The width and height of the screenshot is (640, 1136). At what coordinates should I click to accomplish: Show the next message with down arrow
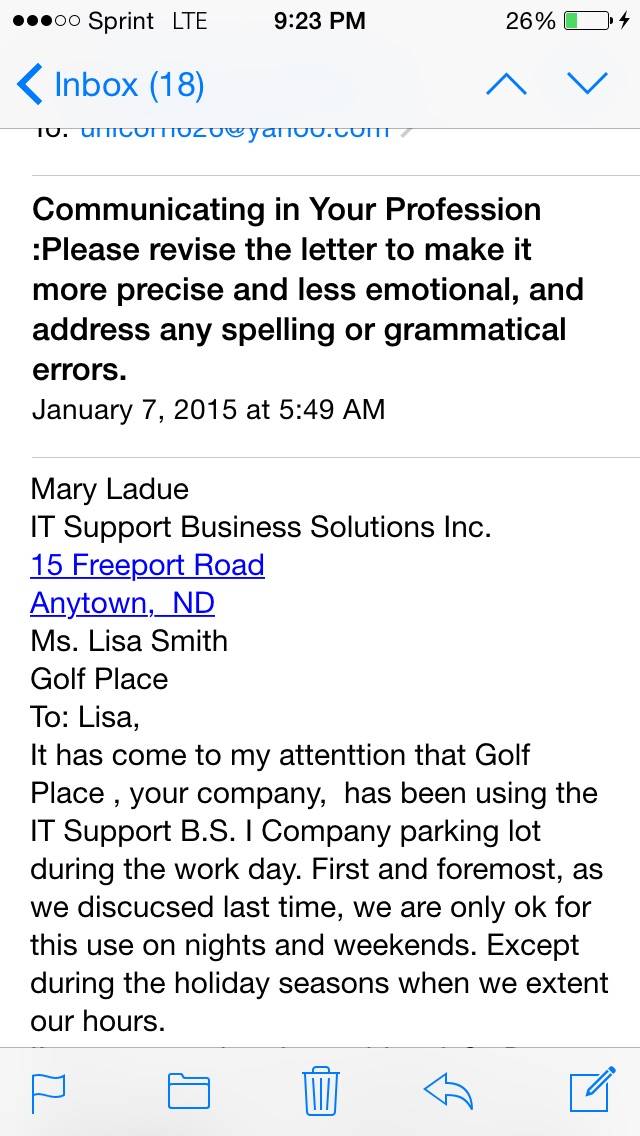586,84
